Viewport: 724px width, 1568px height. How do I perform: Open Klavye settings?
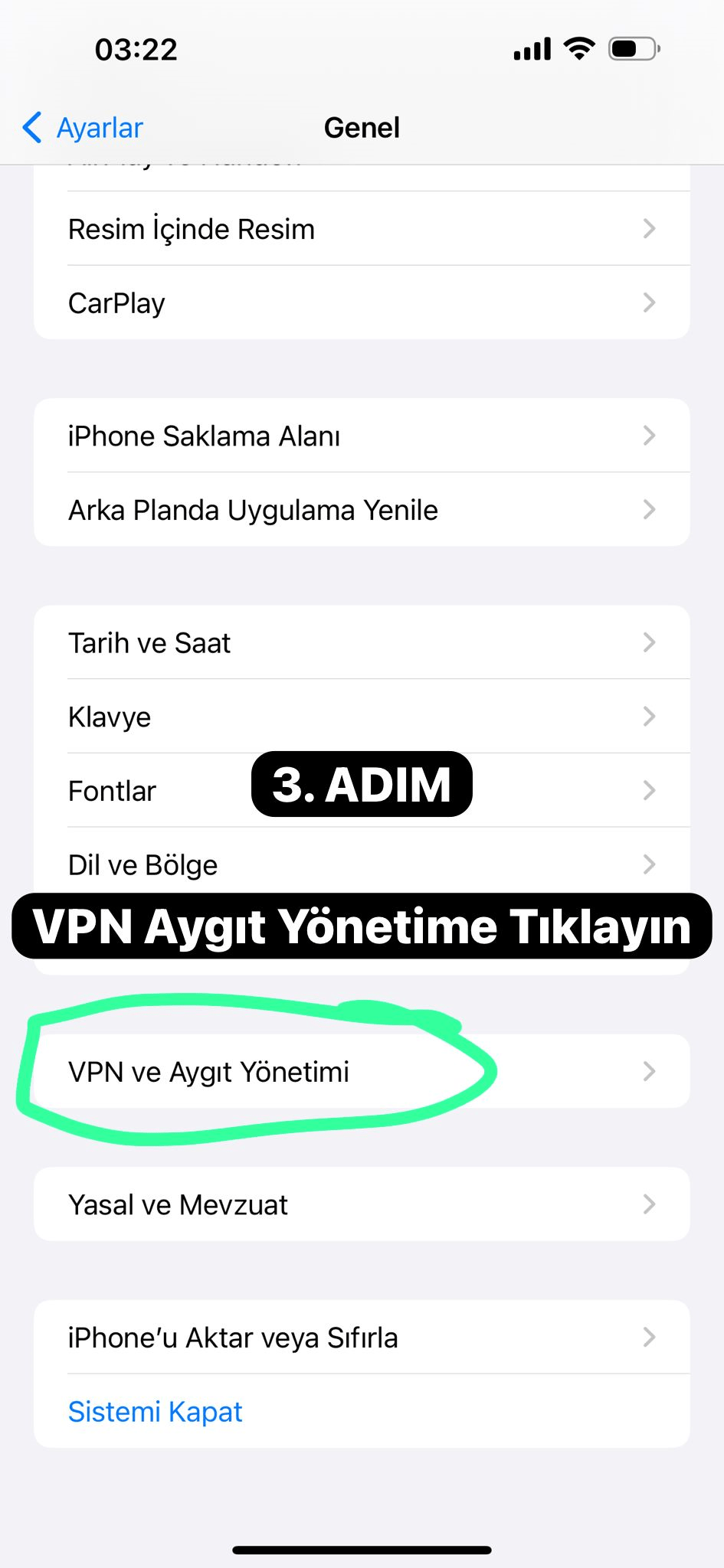(x=360, y=717)
